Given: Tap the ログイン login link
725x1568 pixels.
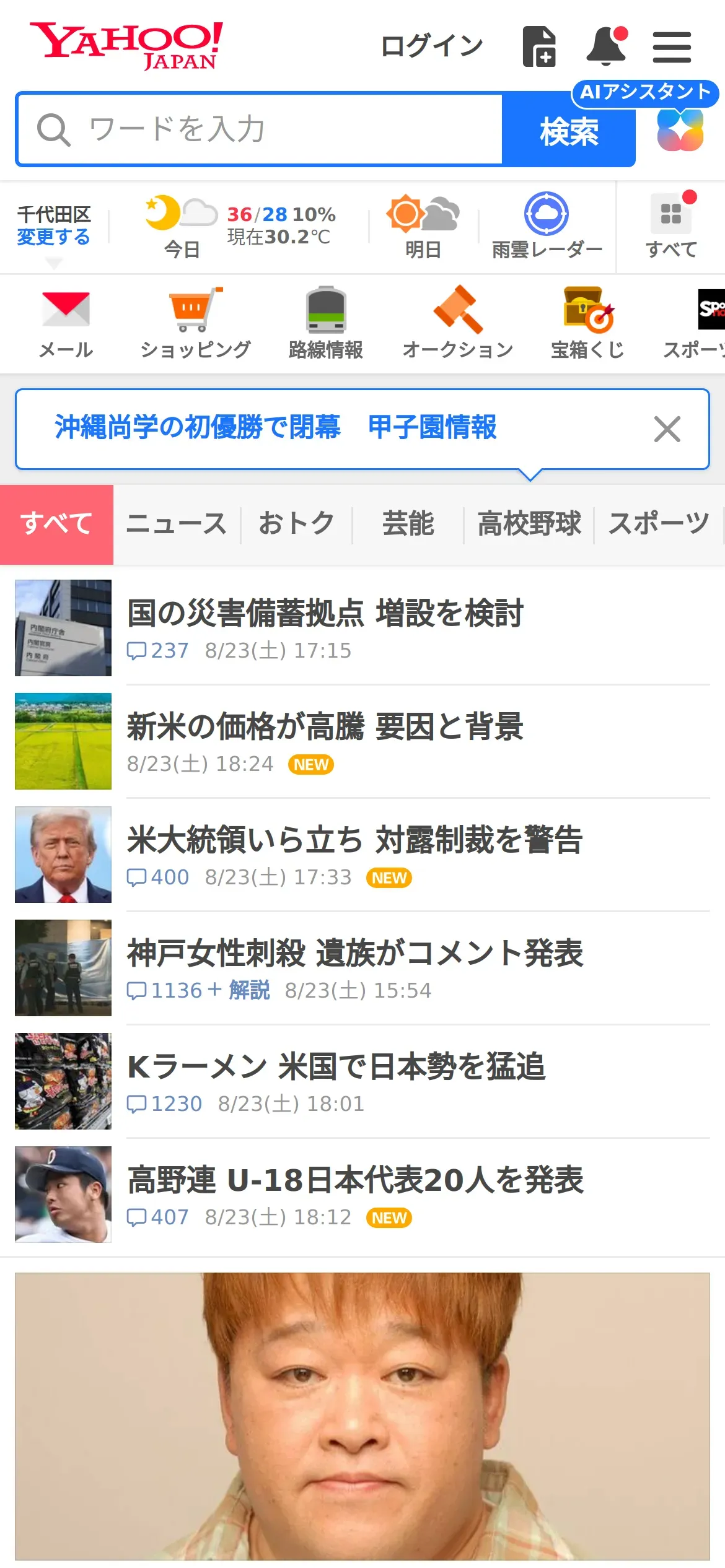Looking at the screenshot, I should [x=431, y=46].
